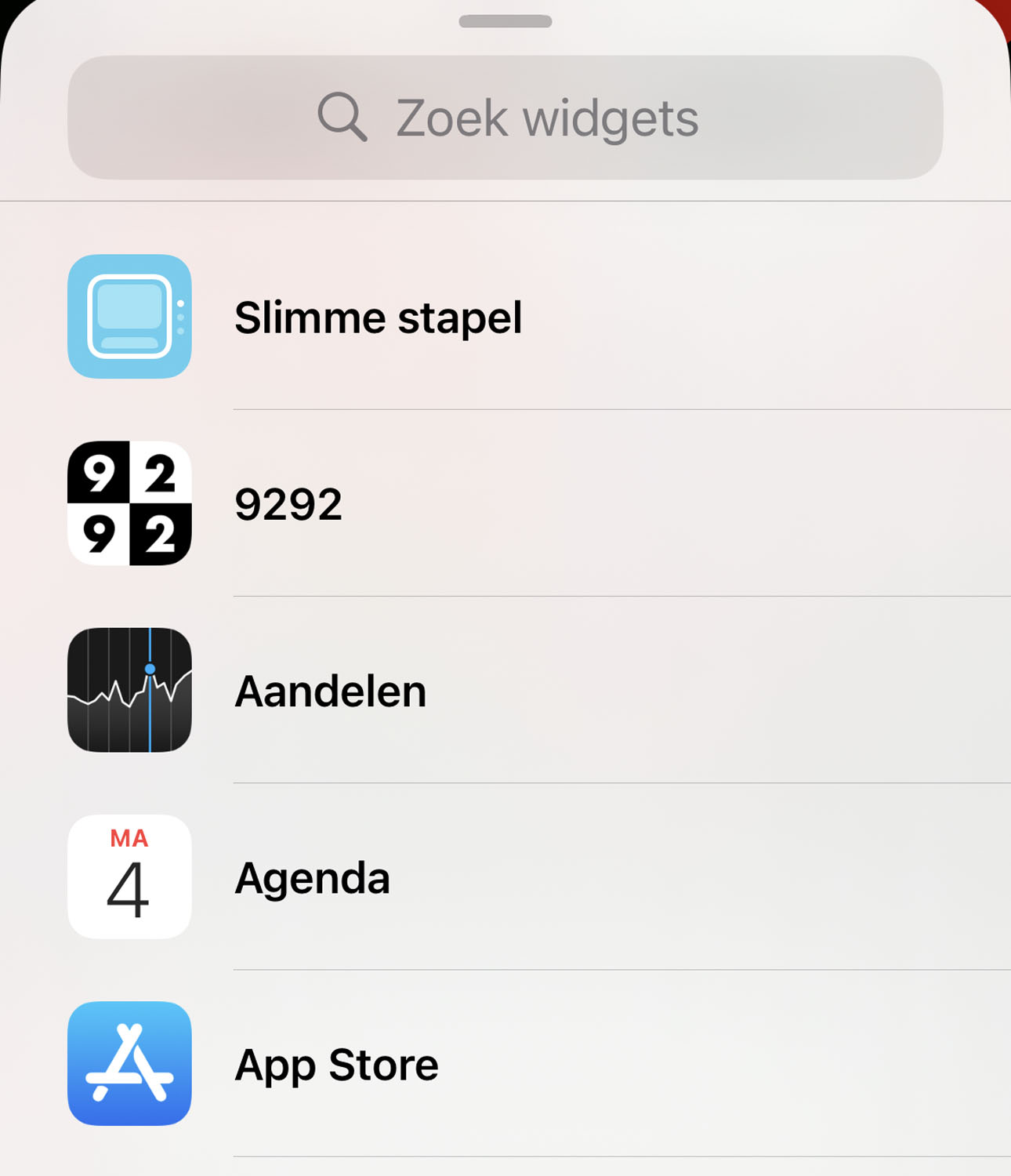This screenshot has height=1176, width=1011.
Task: Tap the magnifying glass search icon
Action: click(342, 116)
